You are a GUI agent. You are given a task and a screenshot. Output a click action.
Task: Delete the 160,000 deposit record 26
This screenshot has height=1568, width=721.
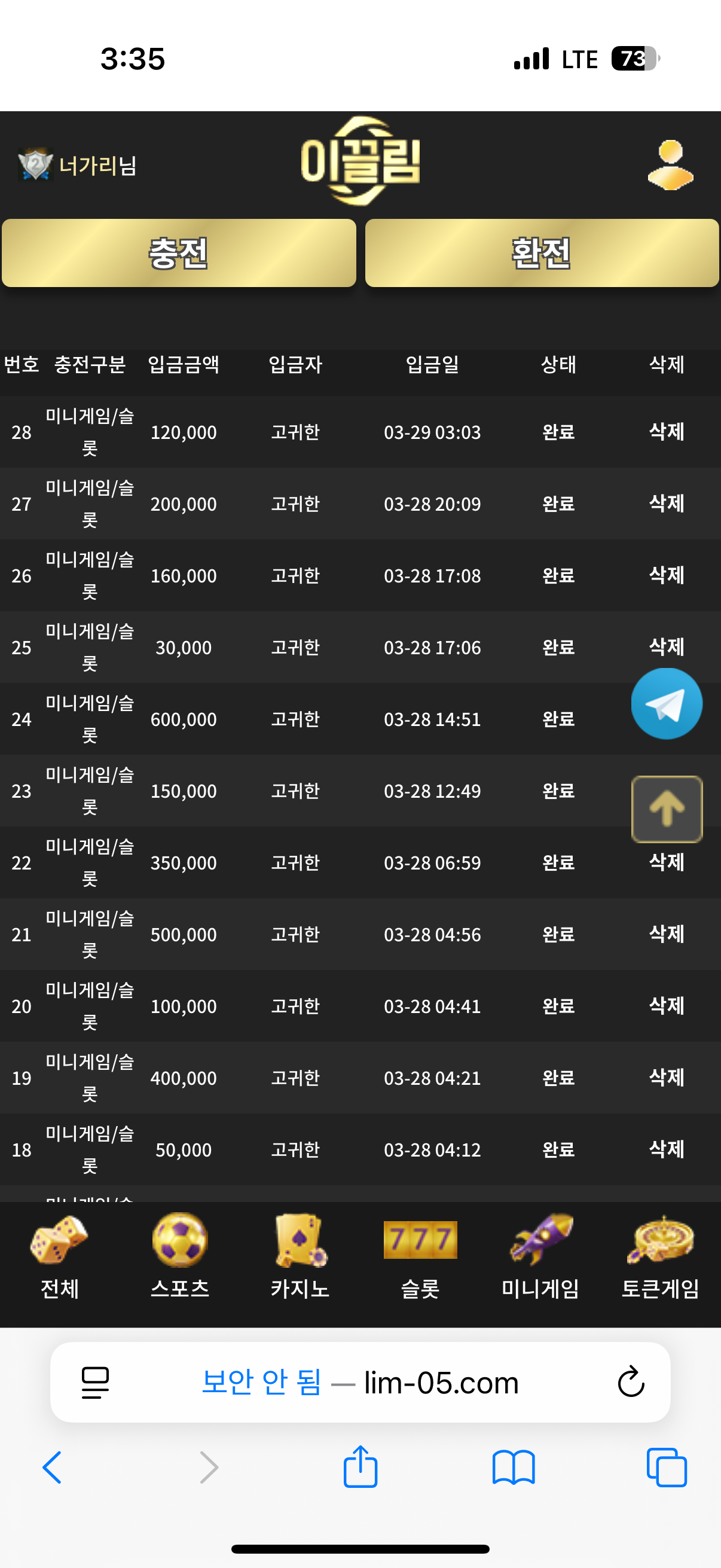666,575
